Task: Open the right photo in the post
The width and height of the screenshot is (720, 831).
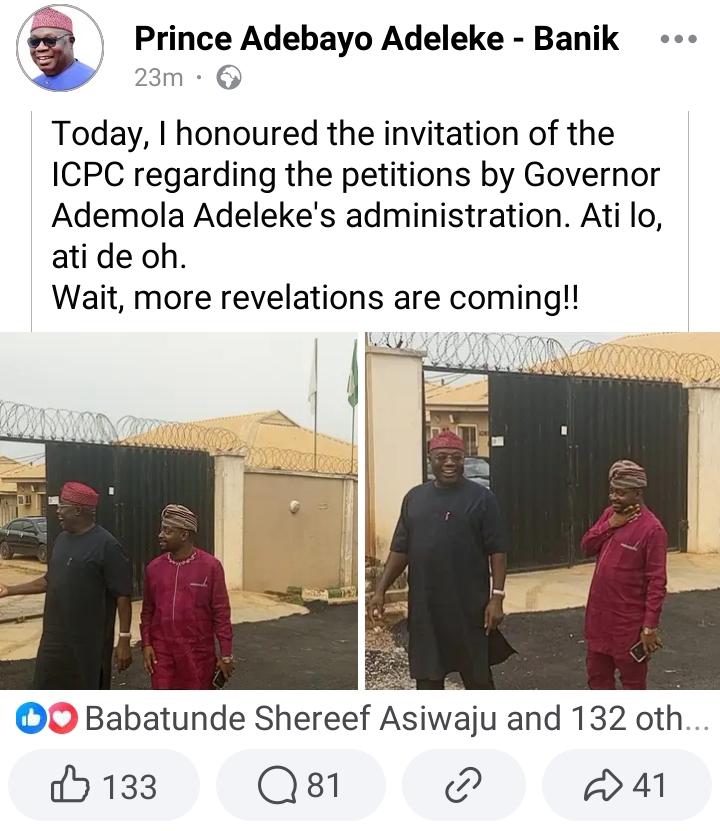Action: click(542, 512)
